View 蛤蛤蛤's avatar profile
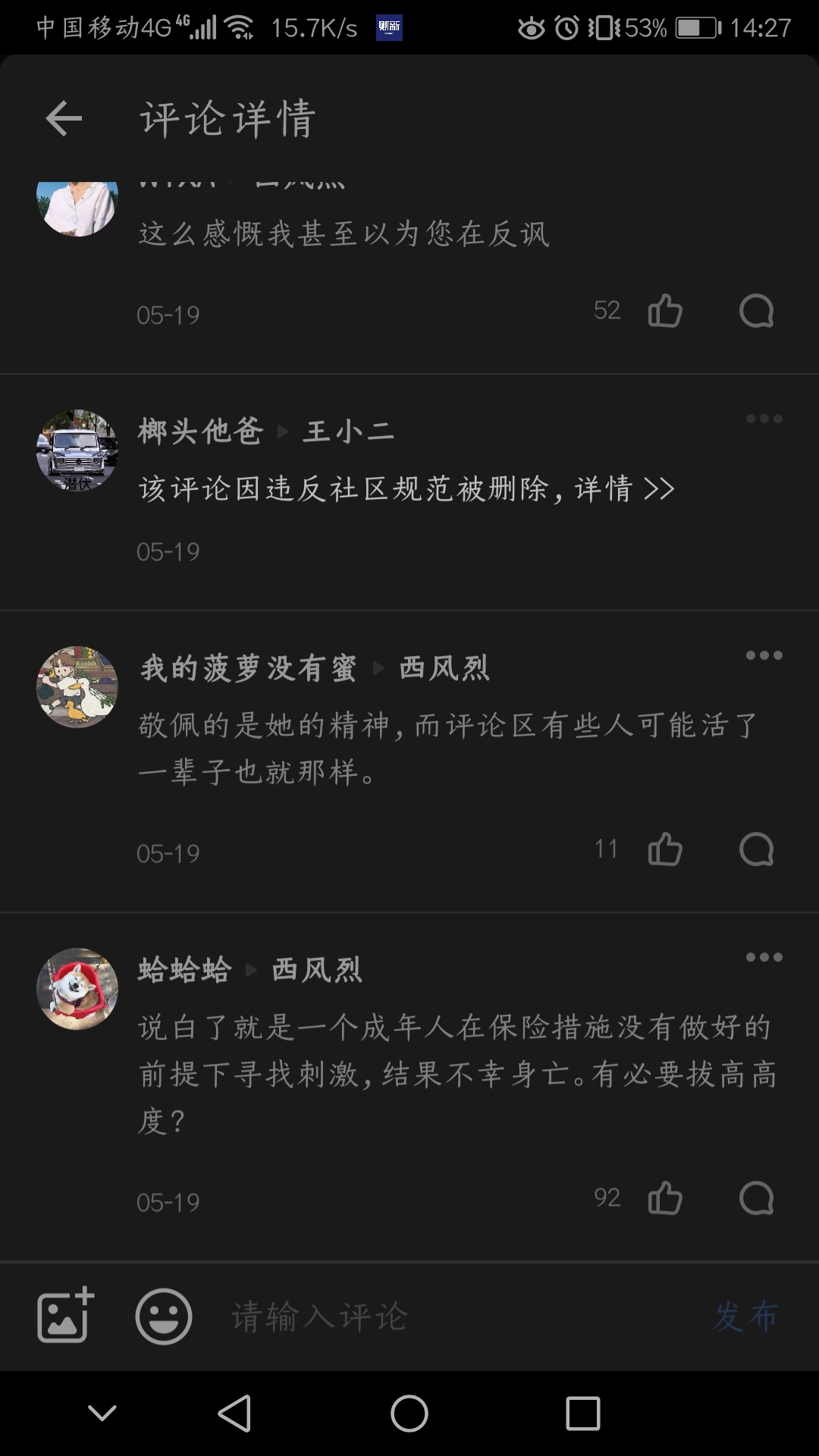This screenshot has height=1456, width=819. 77,989
